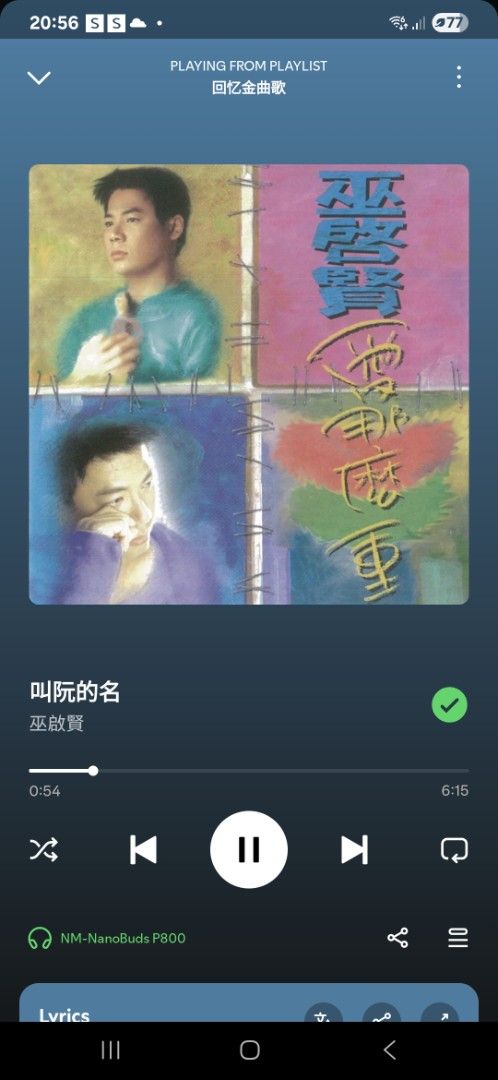The height and width of the screenshot is (1080, 498).
Task: Collapse the now playing view
Action: [x=39, y=77]
